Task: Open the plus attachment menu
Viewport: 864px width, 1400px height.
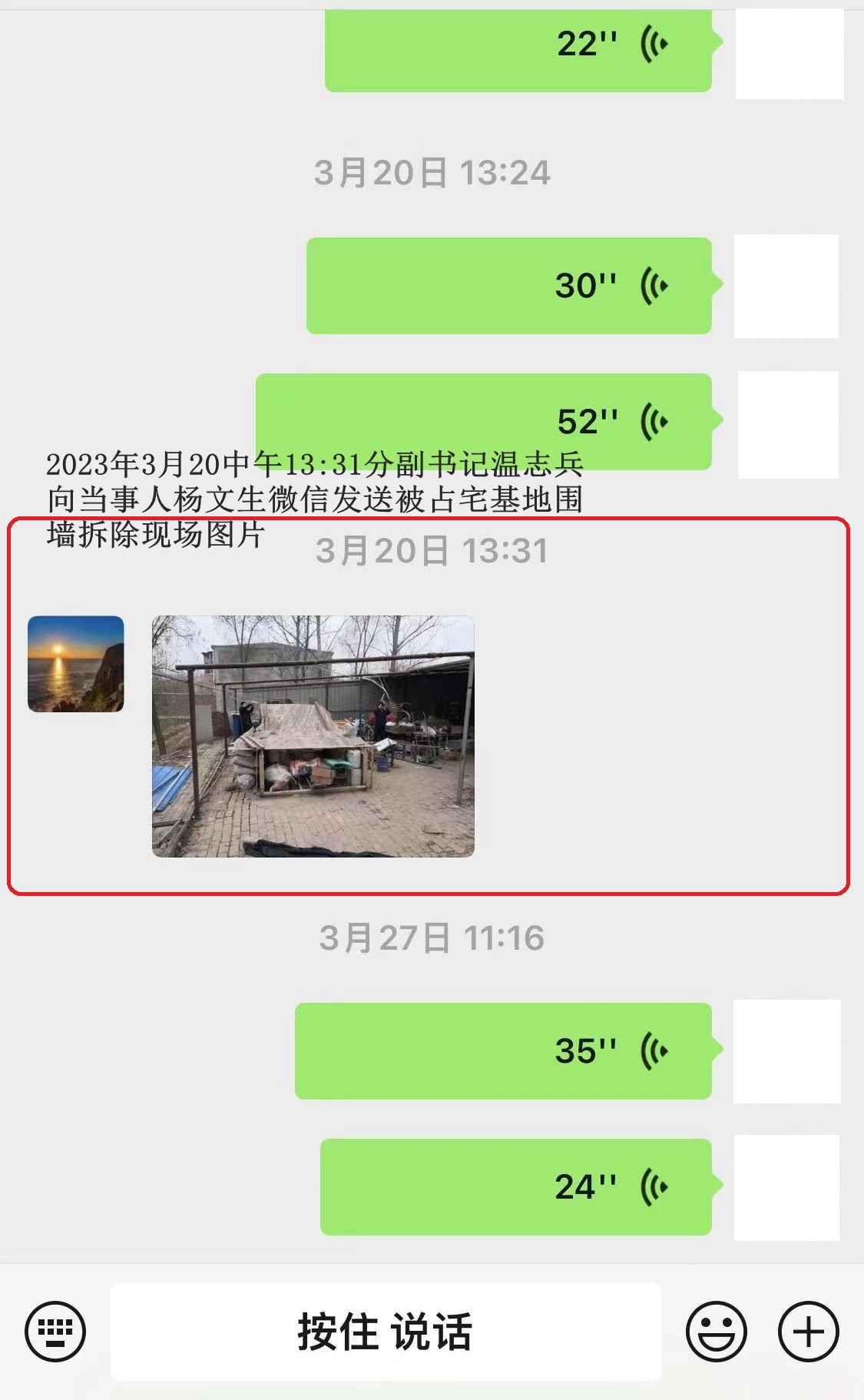Action: [x=808, y=1331]
